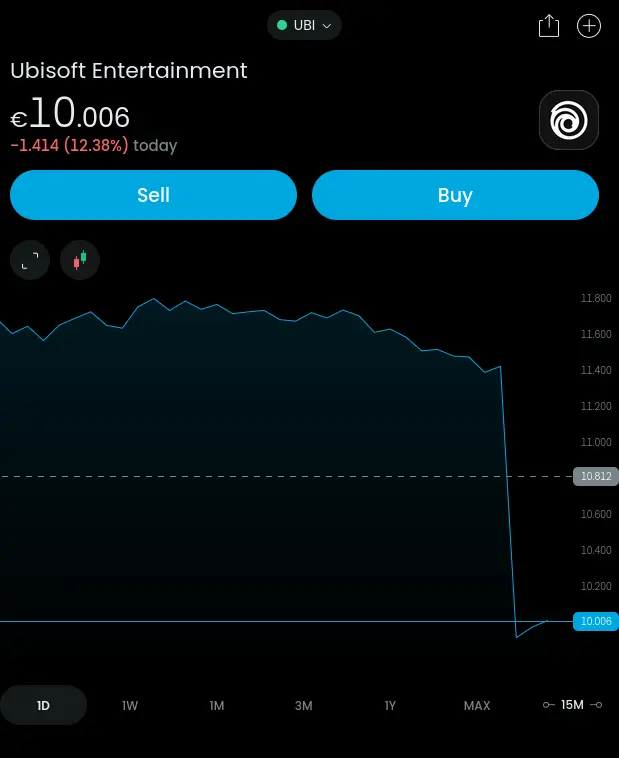Display the MAX time range

[x=477, y=705]
